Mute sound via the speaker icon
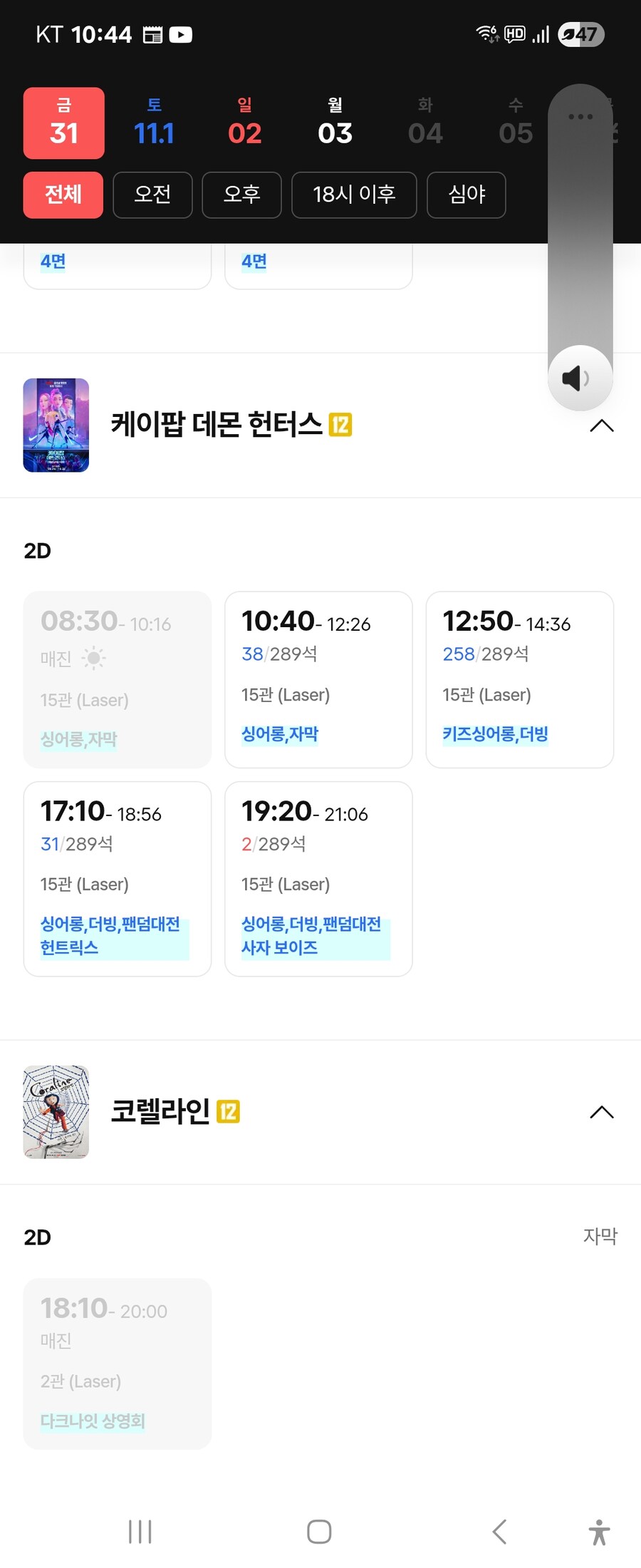The width and height of the screenshot is (641, 1568). pyautogui.click(x=579, y=378)
